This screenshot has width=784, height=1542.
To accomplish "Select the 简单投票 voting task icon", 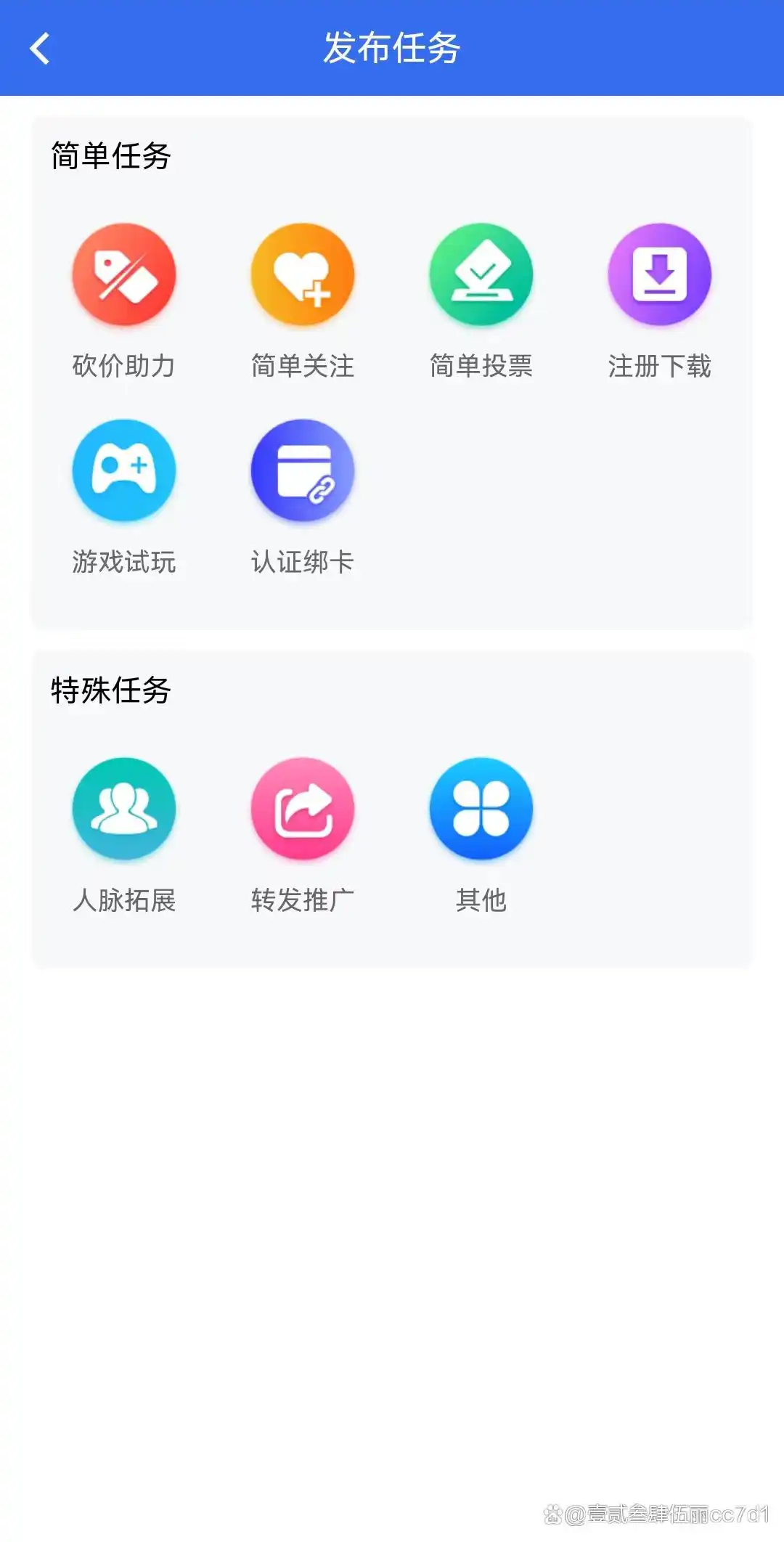I will [x=481, y=274].
